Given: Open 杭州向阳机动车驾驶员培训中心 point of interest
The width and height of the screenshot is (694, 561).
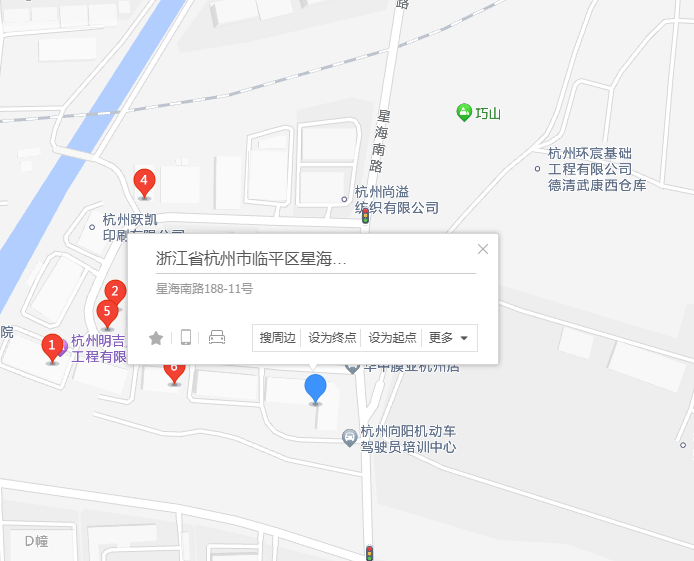Looking at the screenshot, I should (x=349, y=437).
